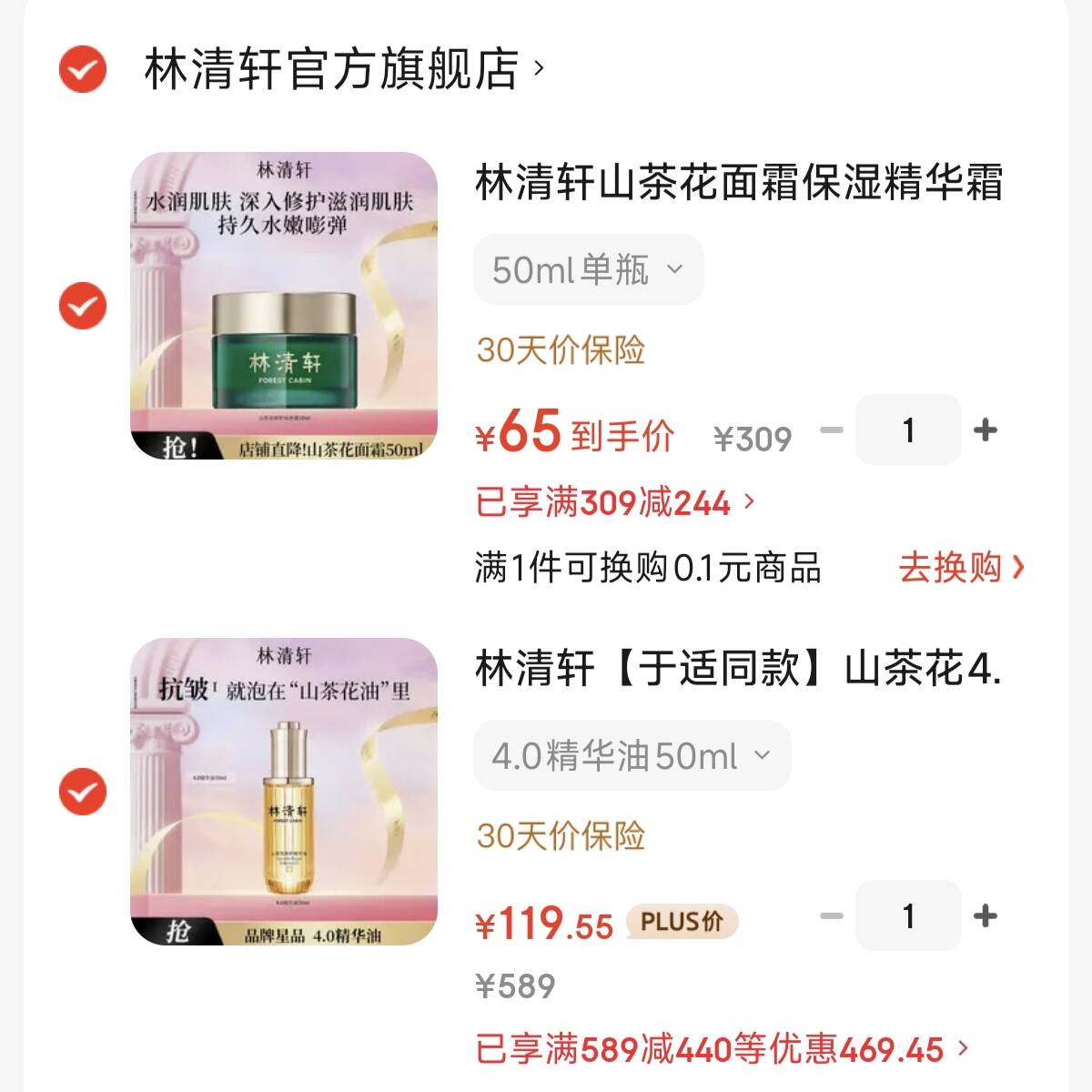Increase the 4.0精华油 quantity
The height and width of the screenshot is (1092, 1092).
pos(986,915)
